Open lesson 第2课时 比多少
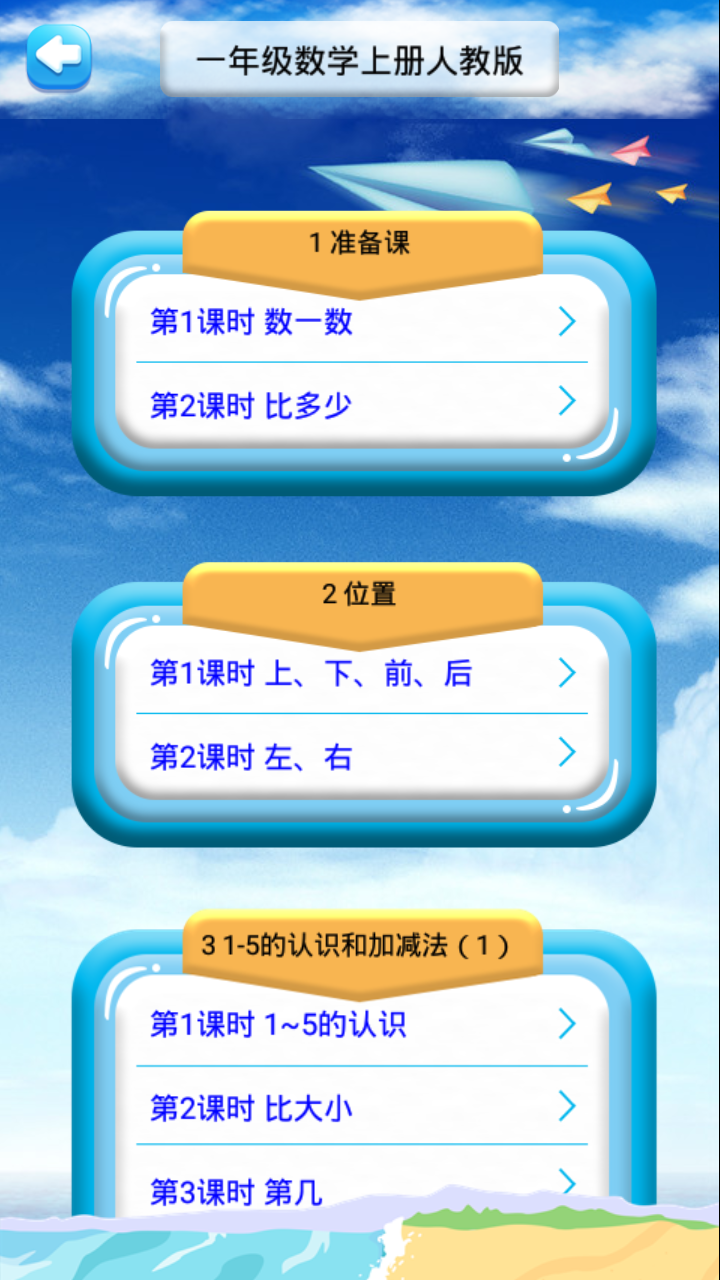The height and width of the screenshot is (1280, 720). tap(361, 405)
